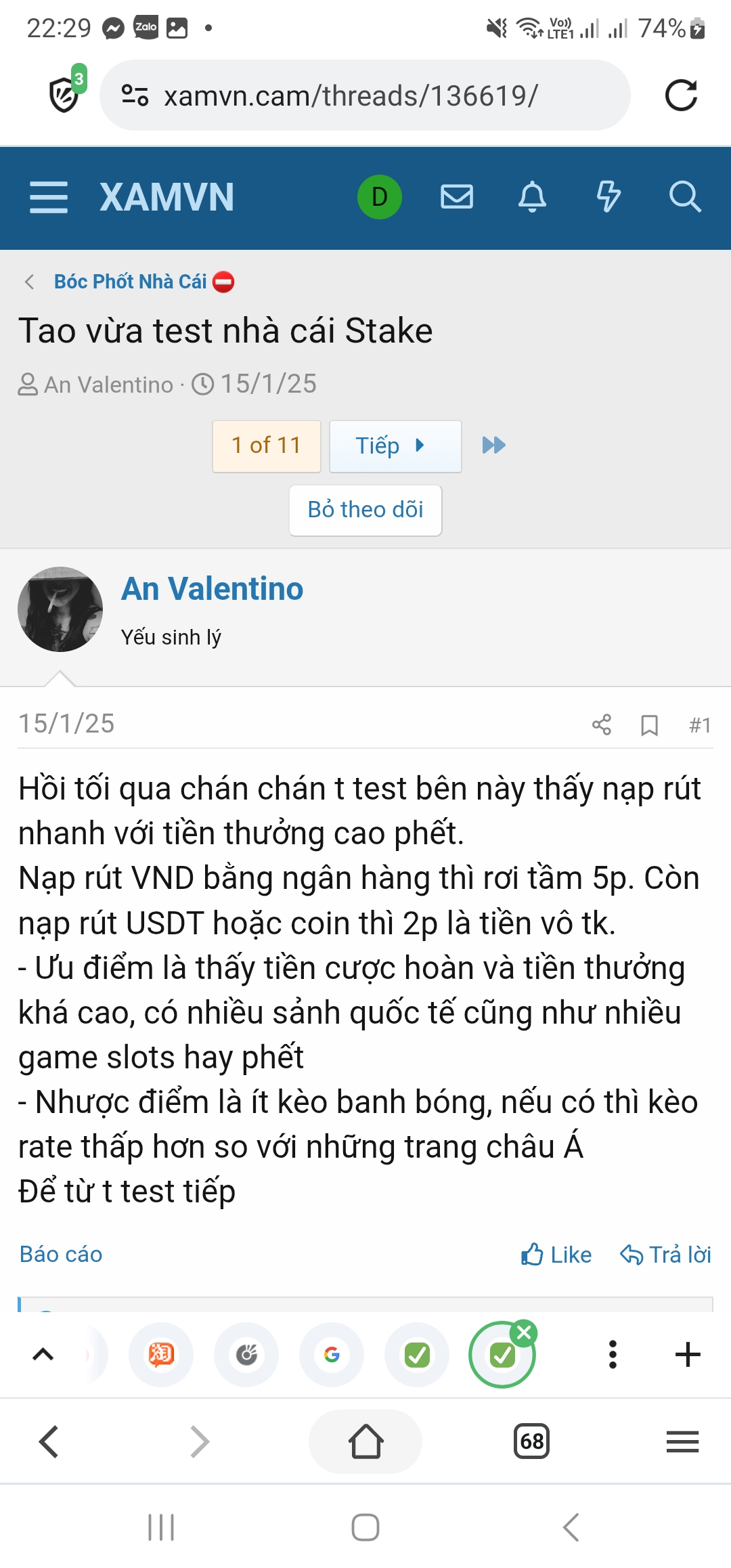Reply with Trả lời
Image resolution: width=731 pixels, height=1568 pixels.
click(666, 1255)
